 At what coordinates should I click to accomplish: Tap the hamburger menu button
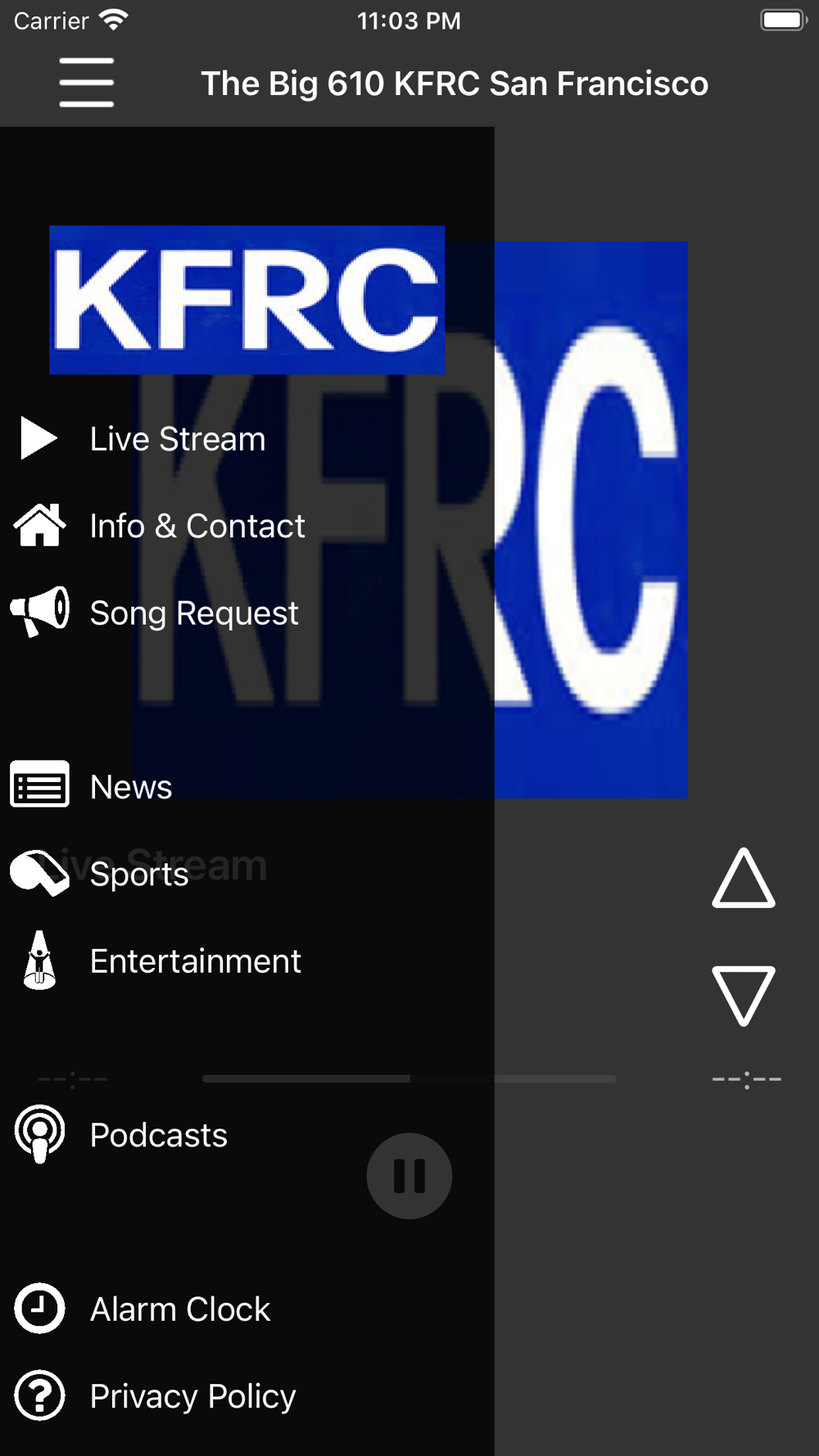coord(86,83)
